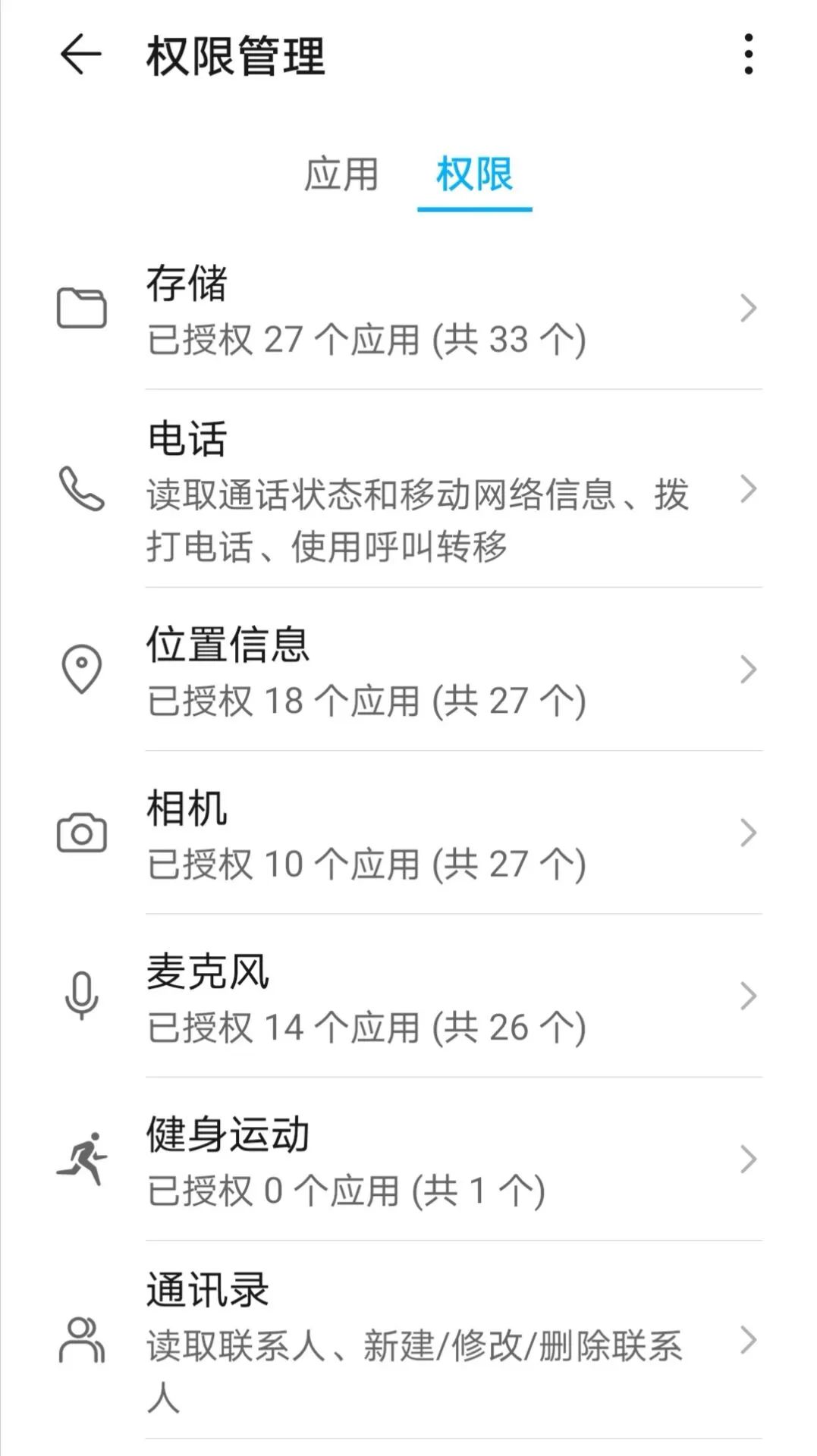Open the three-dot overflow menu
The width and height of the screenshot is (817, 1456).
coord(748,55)
